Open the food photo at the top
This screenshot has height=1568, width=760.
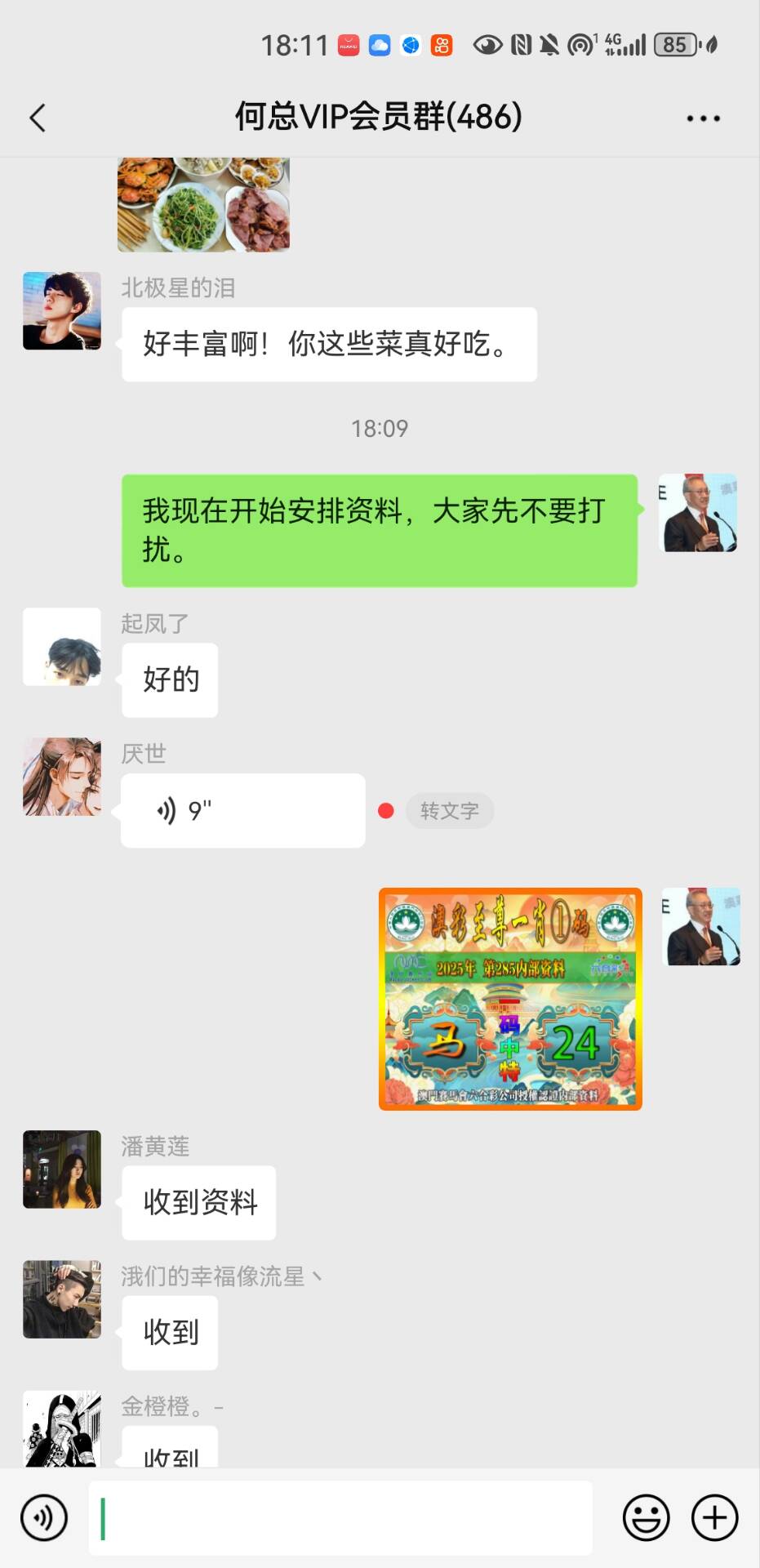tap(203, 204)
